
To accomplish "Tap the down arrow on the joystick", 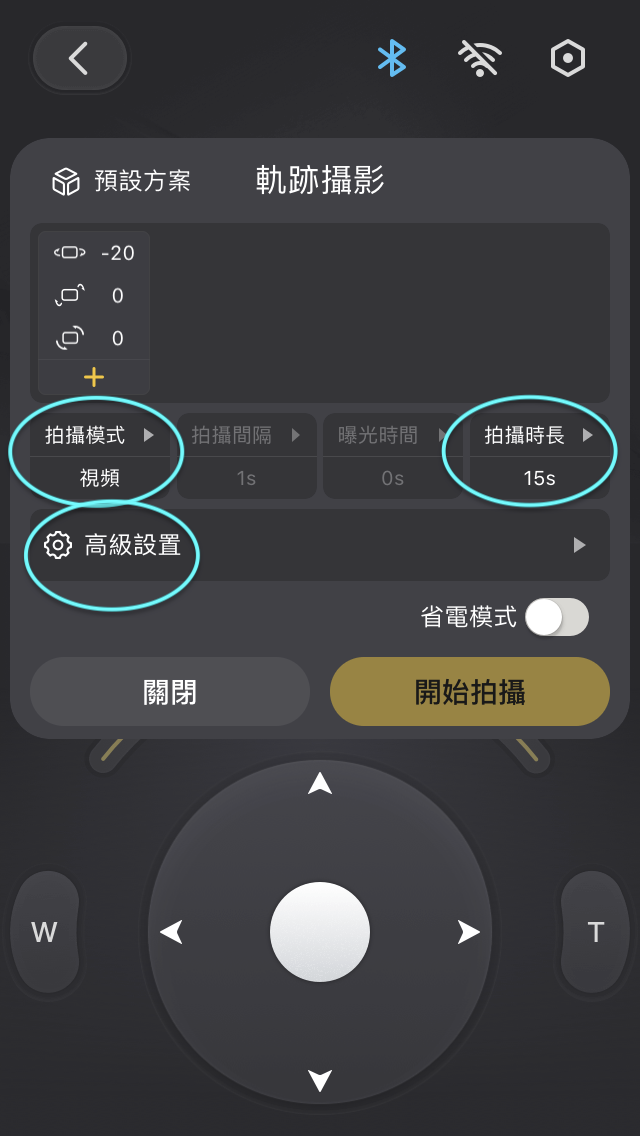I will pos(320,1080).
